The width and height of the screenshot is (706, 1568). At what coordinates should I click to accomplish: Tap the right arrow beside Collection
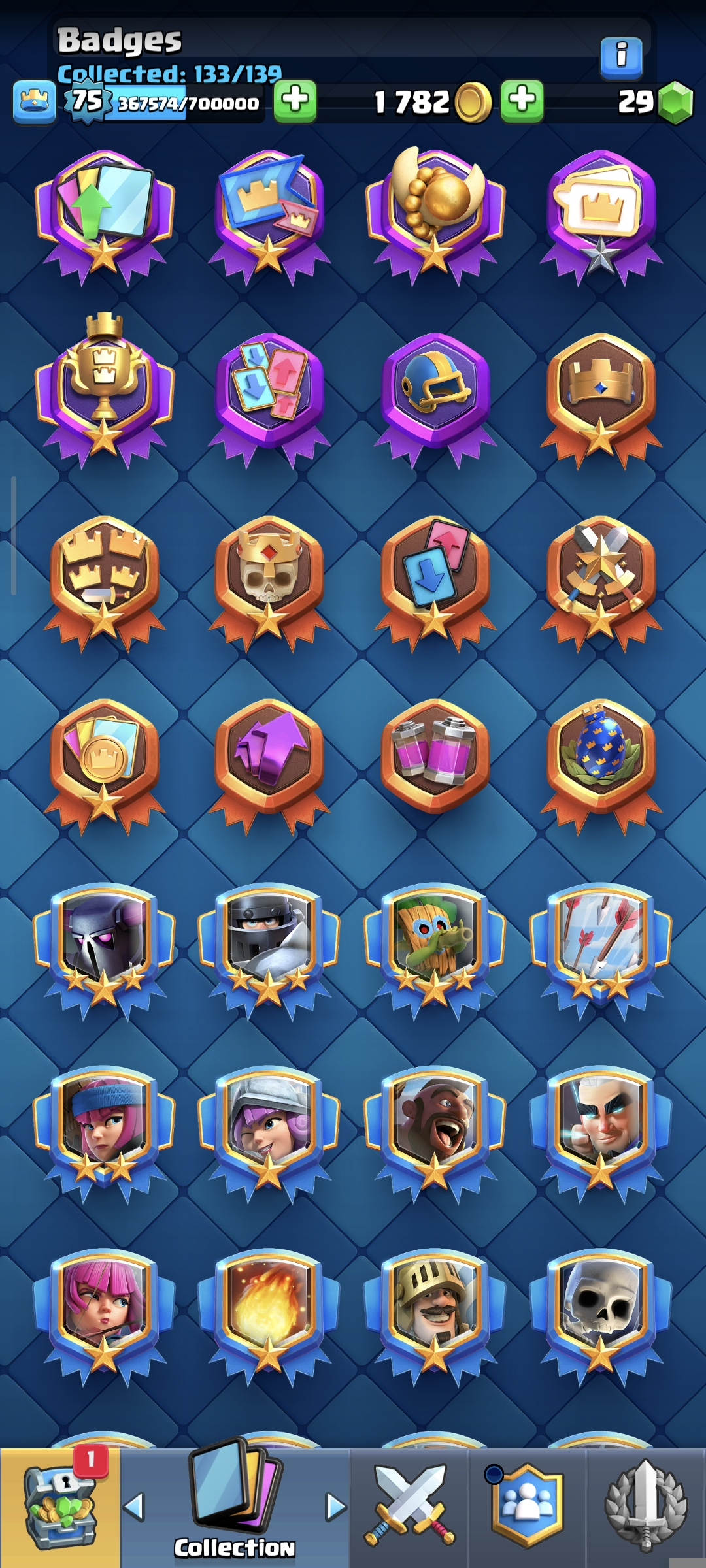pyautogui.click(x=336, y=1507)
